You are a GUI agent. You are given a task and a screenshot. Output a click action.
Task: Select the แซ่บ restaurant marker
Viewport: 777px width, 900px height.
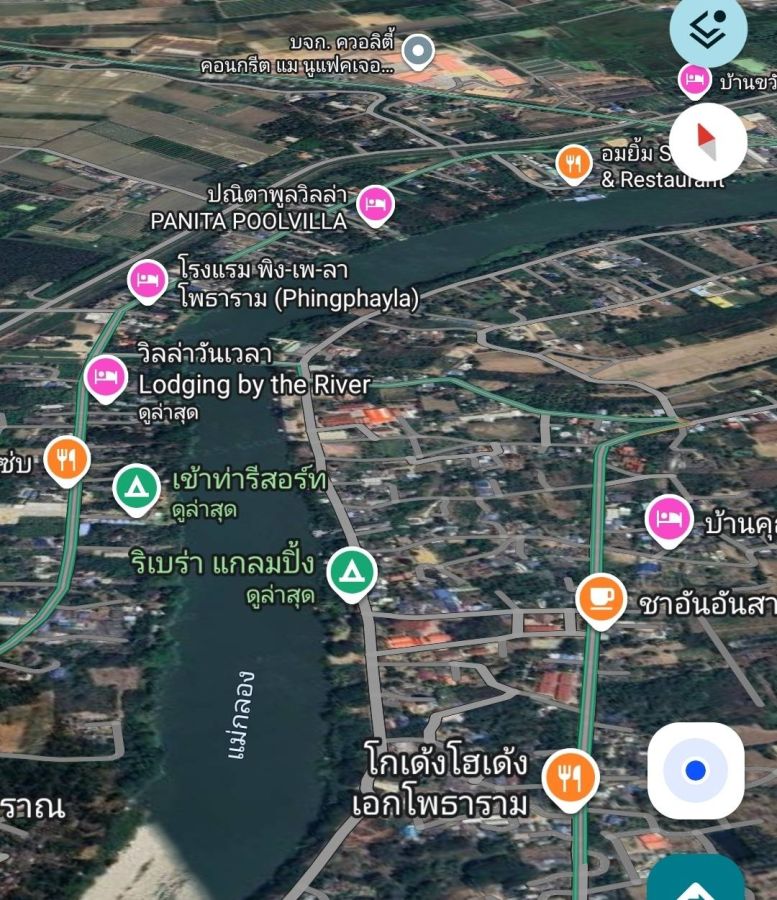coord(67,459)
